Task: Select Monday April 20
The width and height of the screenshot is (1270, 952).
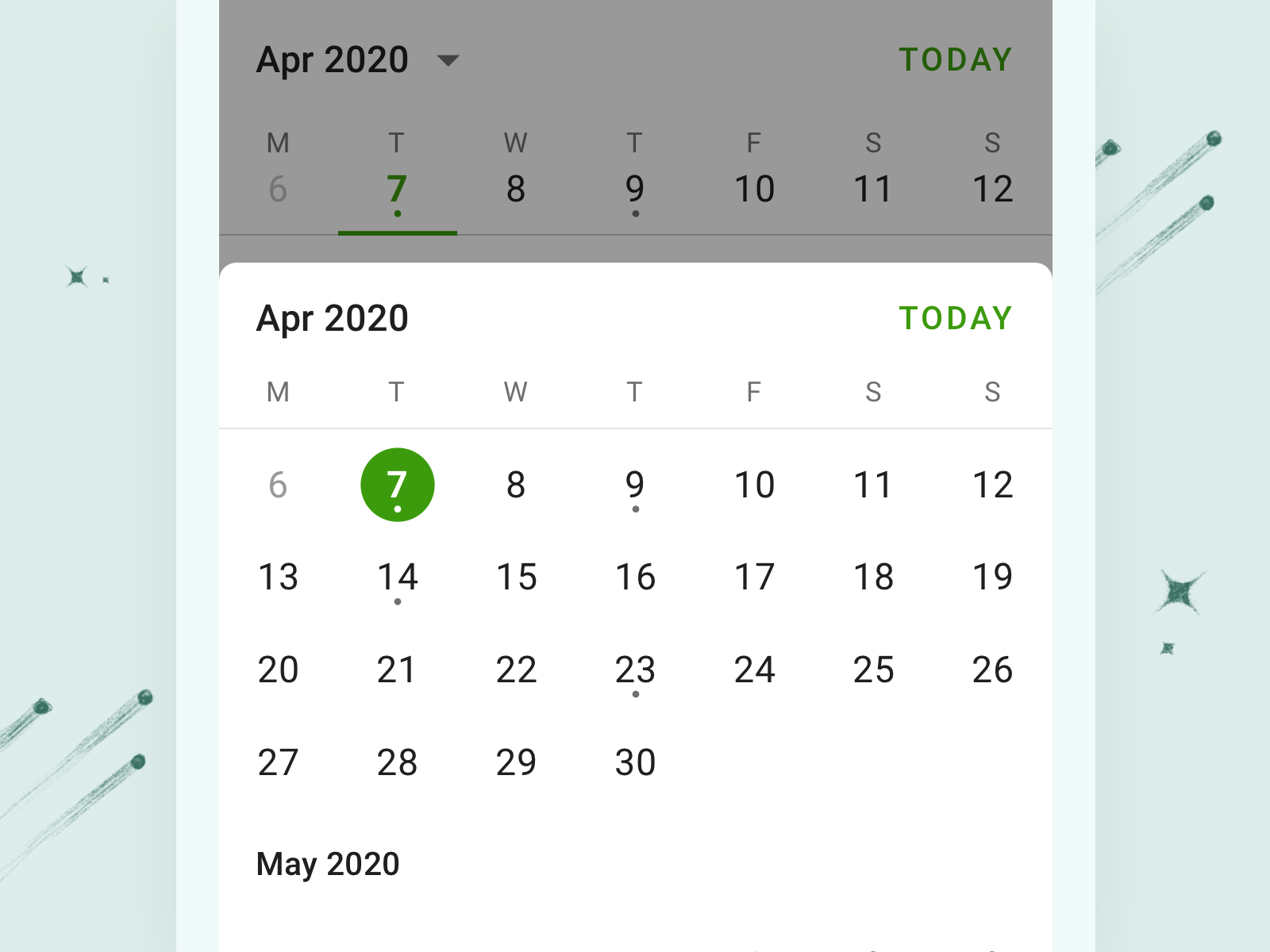Action: tap(278, 670)
